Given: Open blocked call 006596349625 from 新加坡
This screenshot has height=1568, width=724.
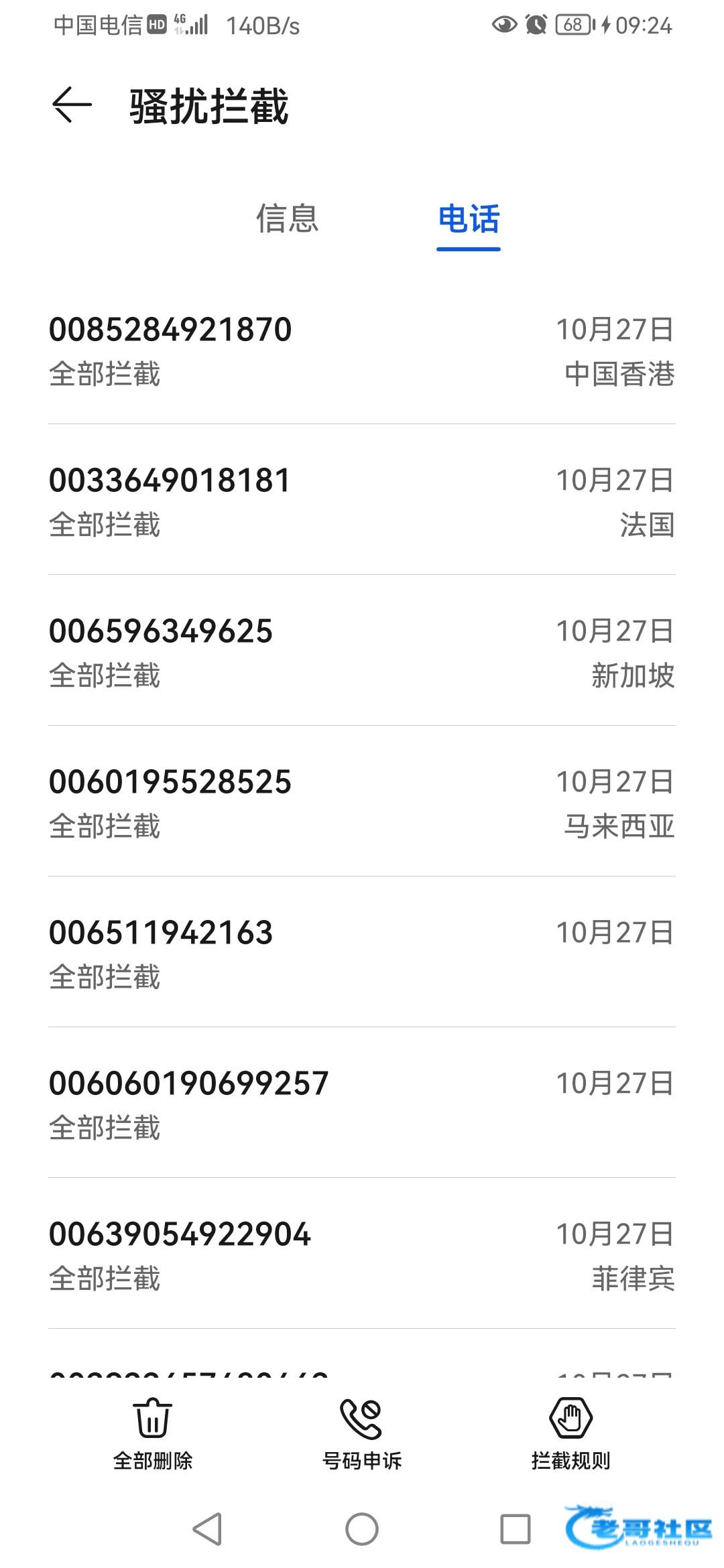Looking at the screenshot, I should tap(362, 651).
